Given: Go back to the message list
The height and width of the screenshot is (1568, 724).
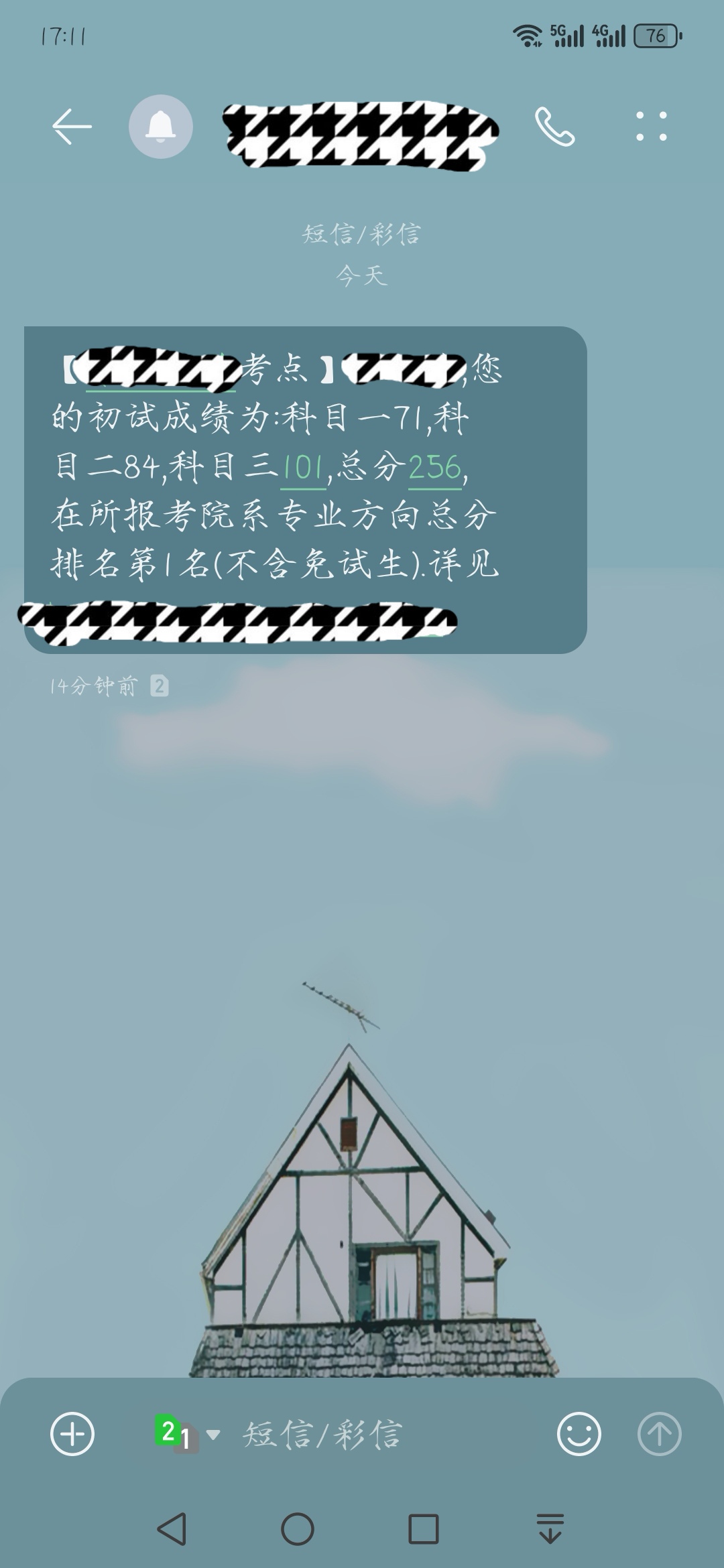Looking at the screenshot, I should click(72, 127).
